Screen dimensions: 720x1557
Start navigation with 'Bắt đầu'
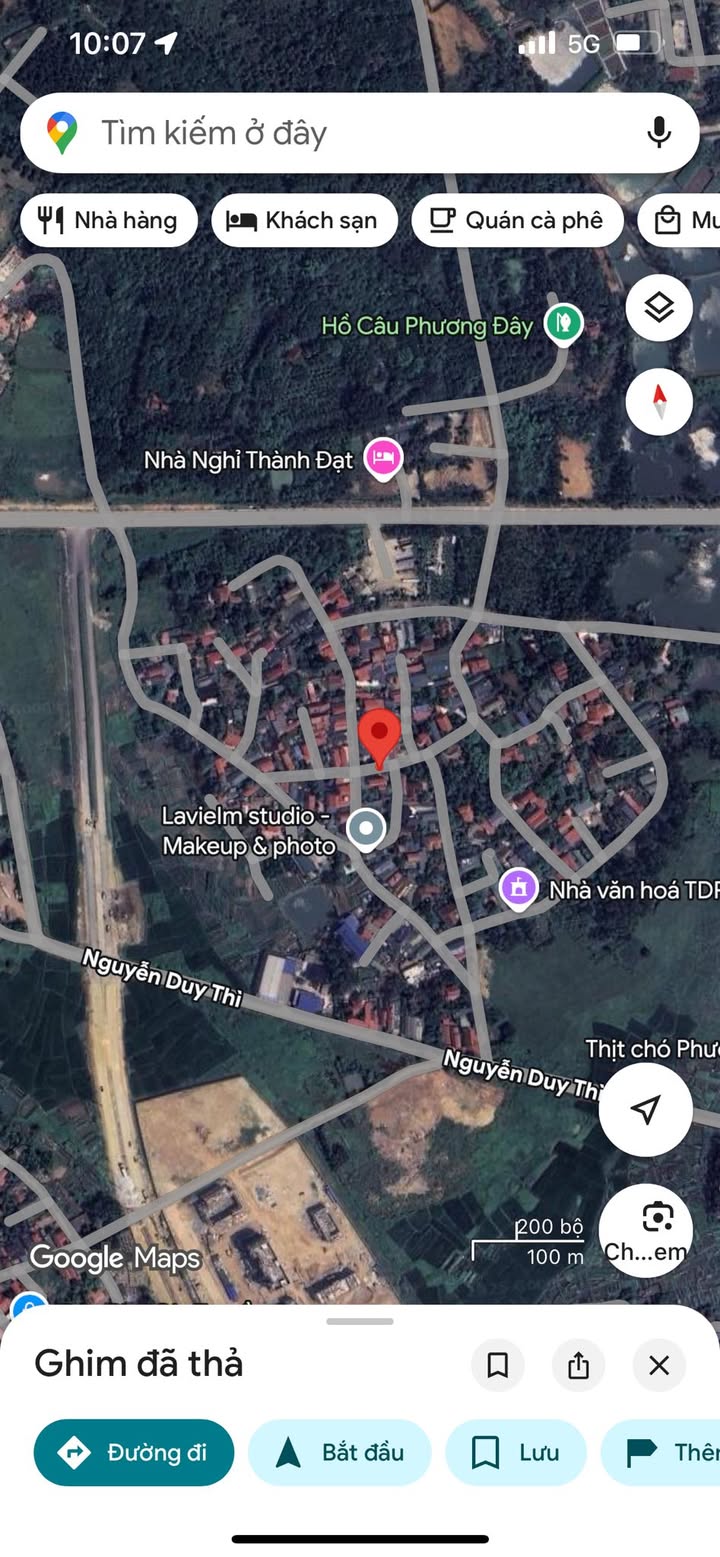[x=339, y=1452]
